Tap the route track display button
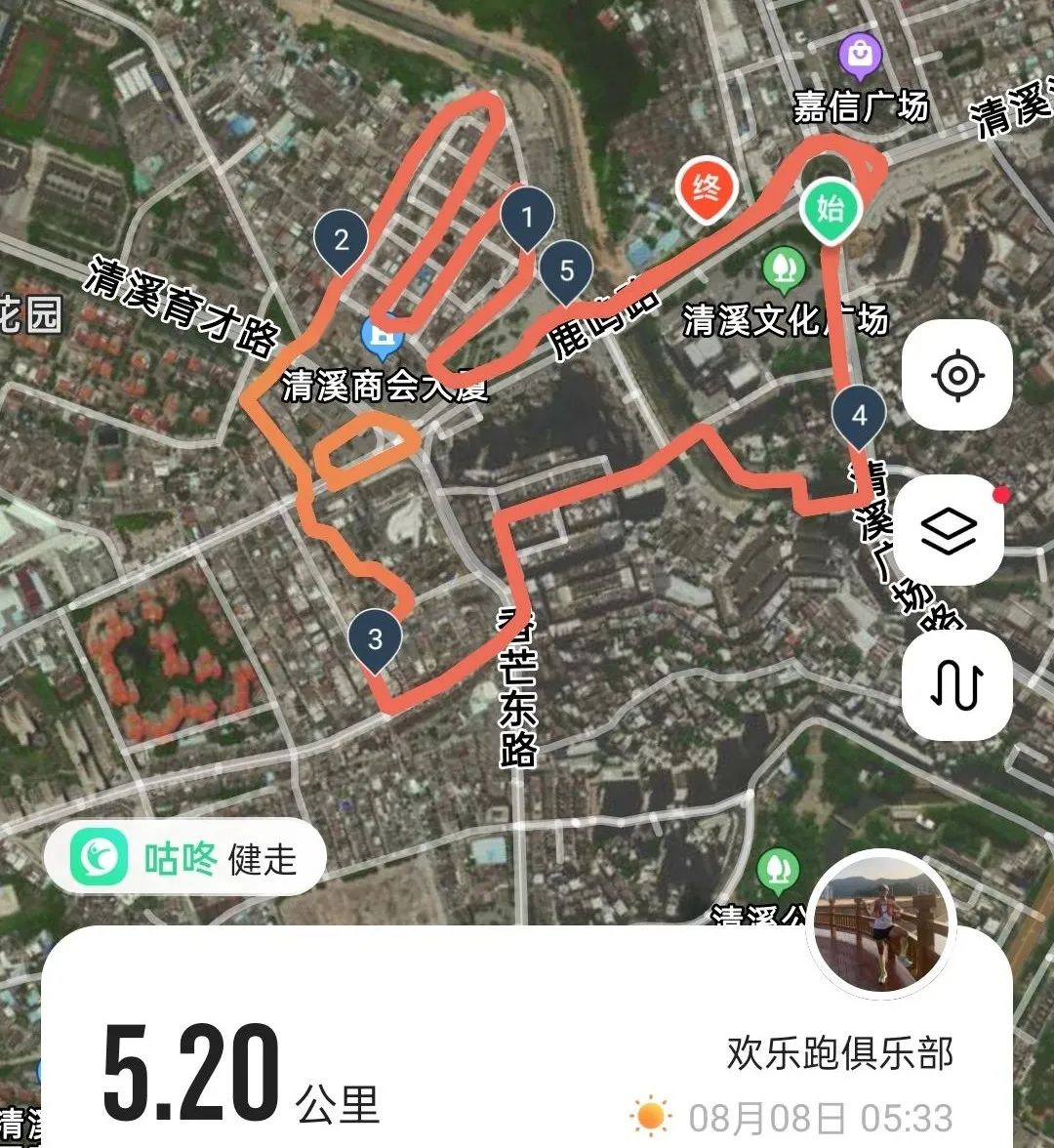This screenshot has height=1148, width=1054. pos(956,684)
